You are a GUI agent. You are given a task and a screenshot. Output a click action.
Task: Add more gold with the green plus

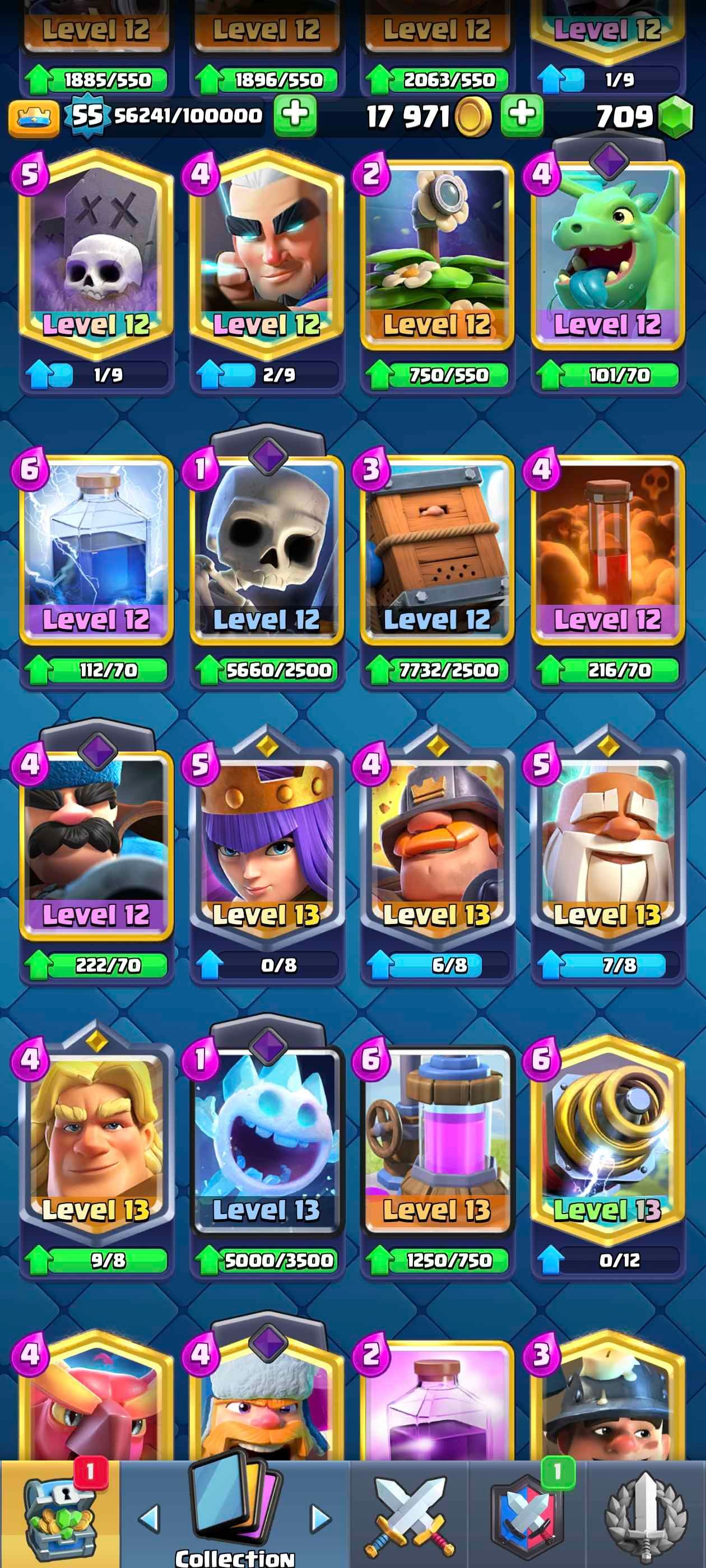click(x=522, y=115)
